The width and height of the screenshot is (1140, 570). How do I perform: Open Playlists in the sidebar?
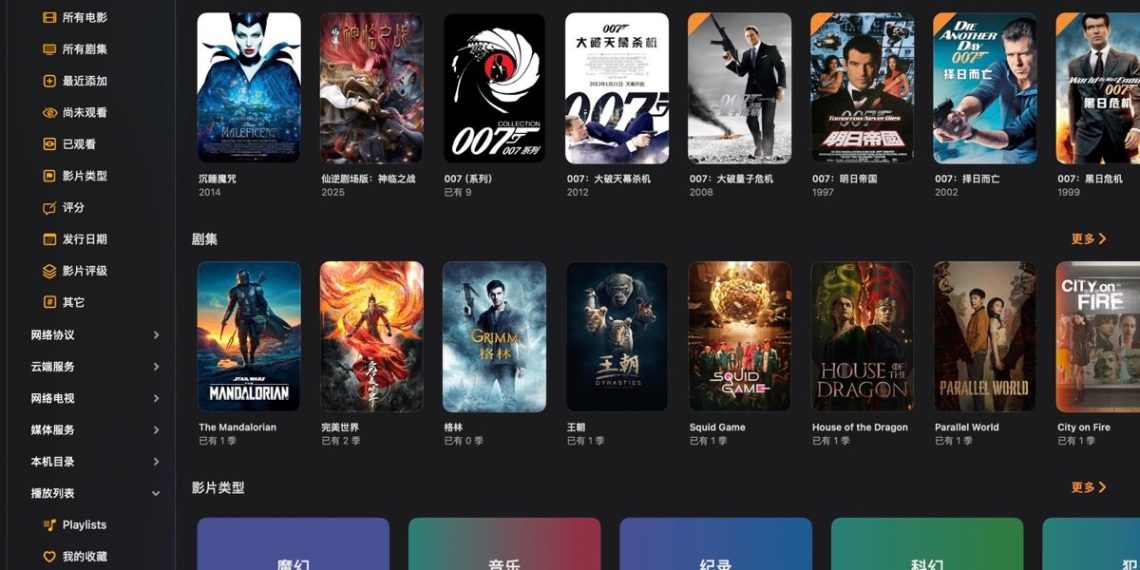tap(84, 525)
